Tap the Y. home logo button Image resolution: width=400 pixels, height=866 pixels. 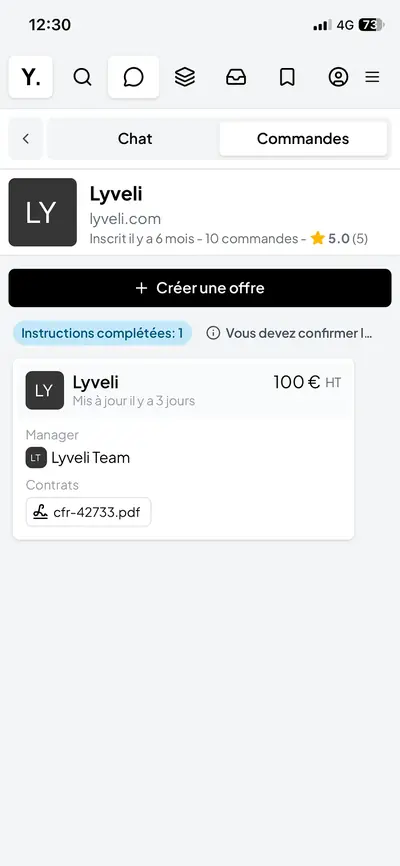click(31, 77)
